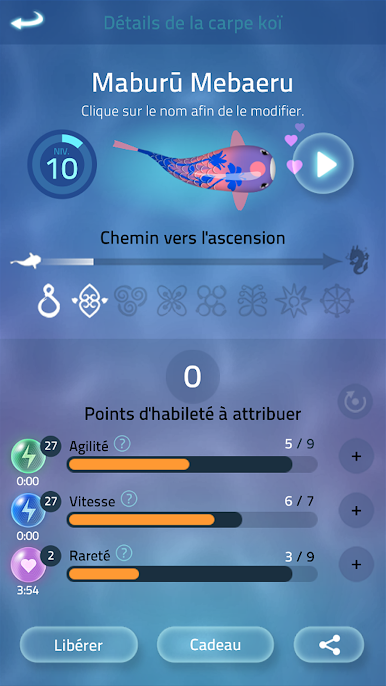Start swimming with the play bubble

(x=323, y=164)
